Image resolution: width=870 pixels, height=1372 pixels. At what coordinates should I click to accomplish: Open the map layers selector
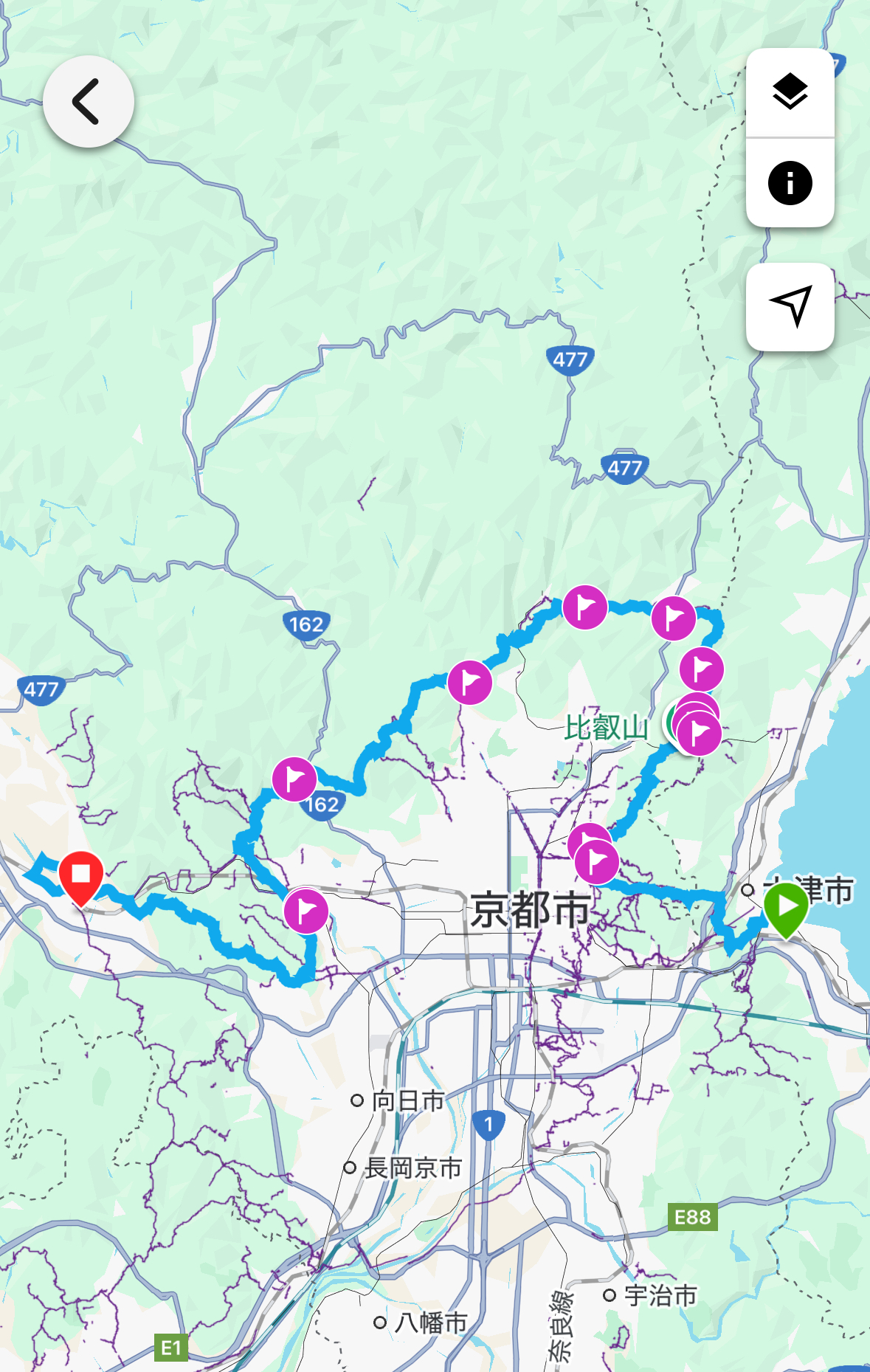coord(790,93)
